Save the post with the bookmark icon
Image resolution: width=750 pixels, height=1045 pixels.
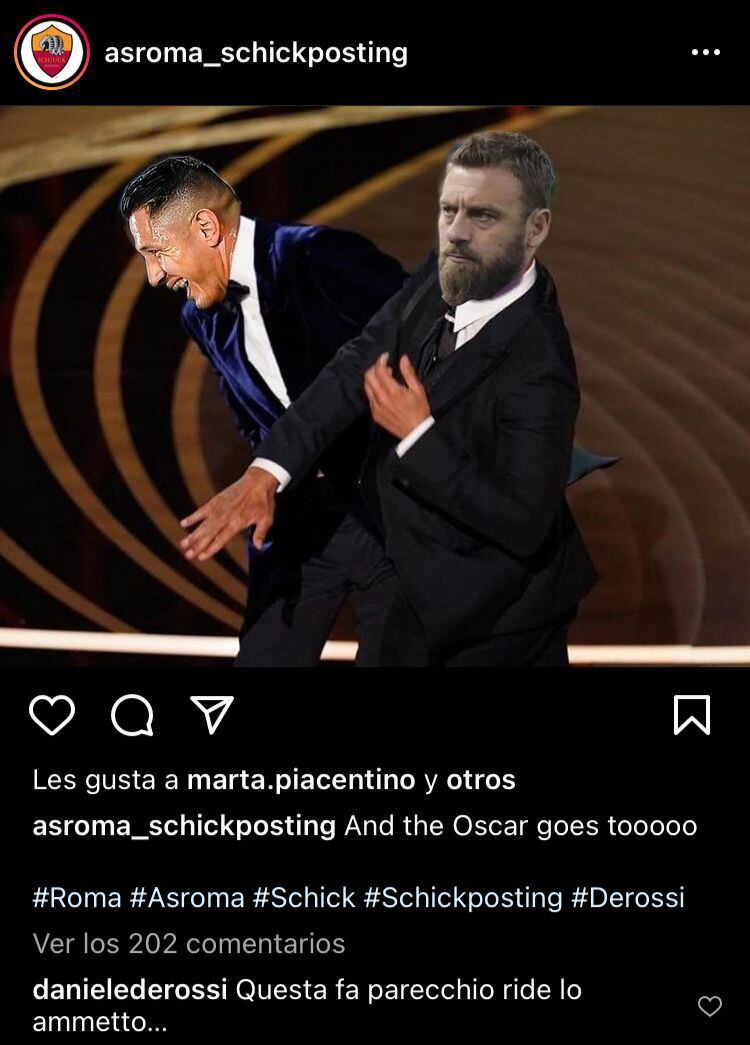(x=692, y=715)
